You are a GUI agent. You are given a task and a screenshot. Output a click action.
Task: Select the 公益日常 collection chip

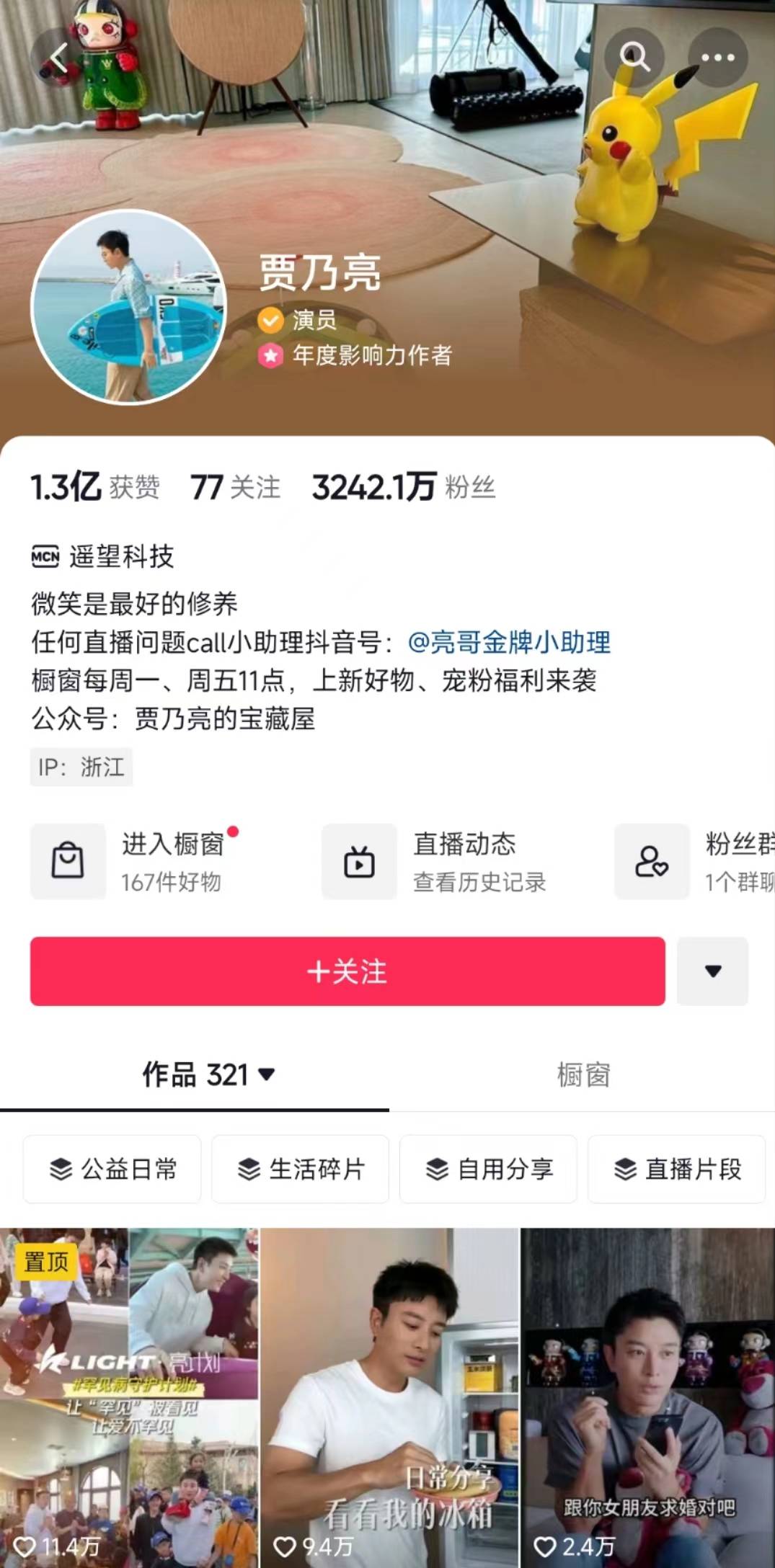(112, 1169)
